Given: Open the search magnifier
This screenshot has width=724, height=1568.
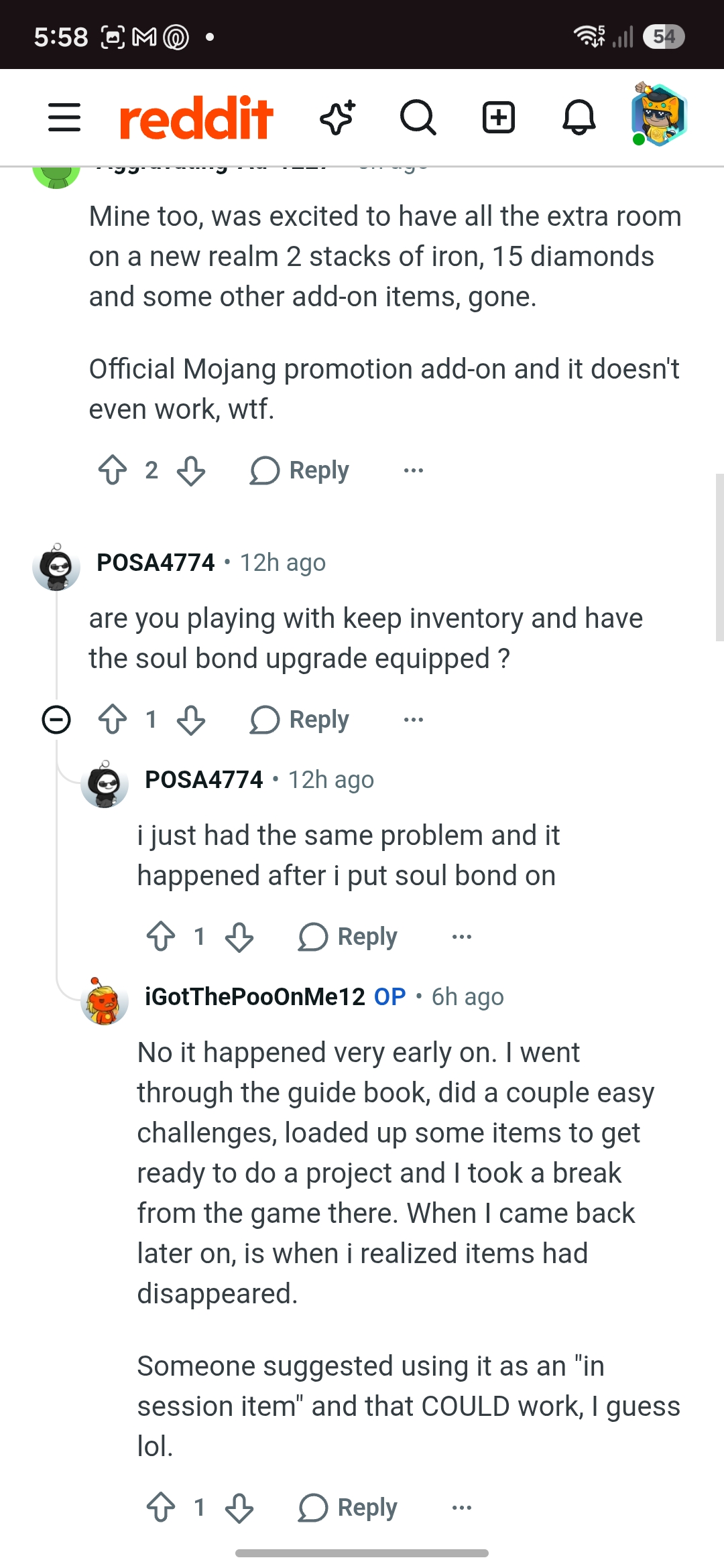Looking at the screenshot, I should point(418,118).
